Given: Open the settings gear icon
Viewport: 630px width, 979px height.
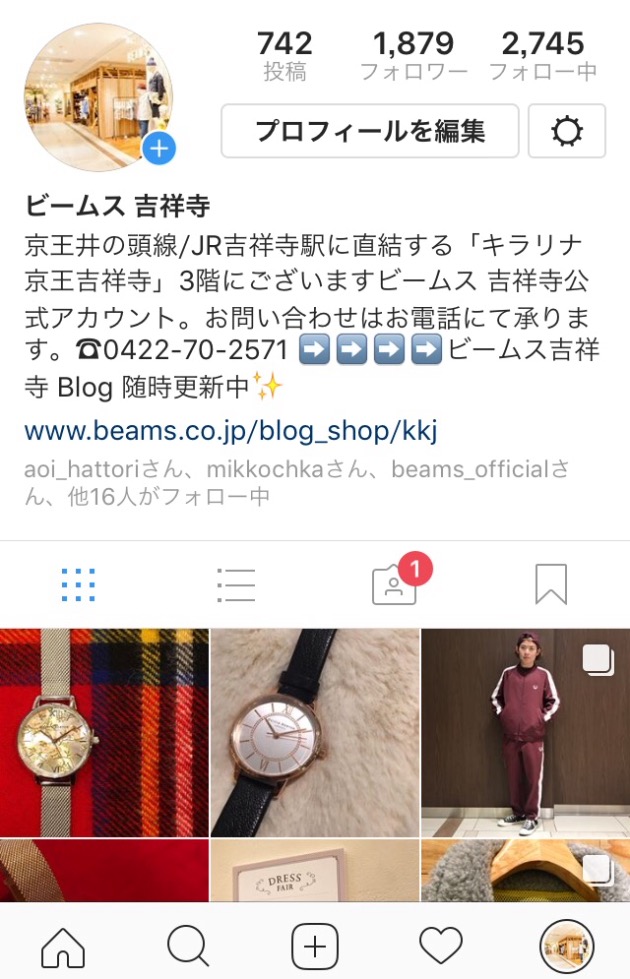Looking at the screenshot, I should 566,131.
